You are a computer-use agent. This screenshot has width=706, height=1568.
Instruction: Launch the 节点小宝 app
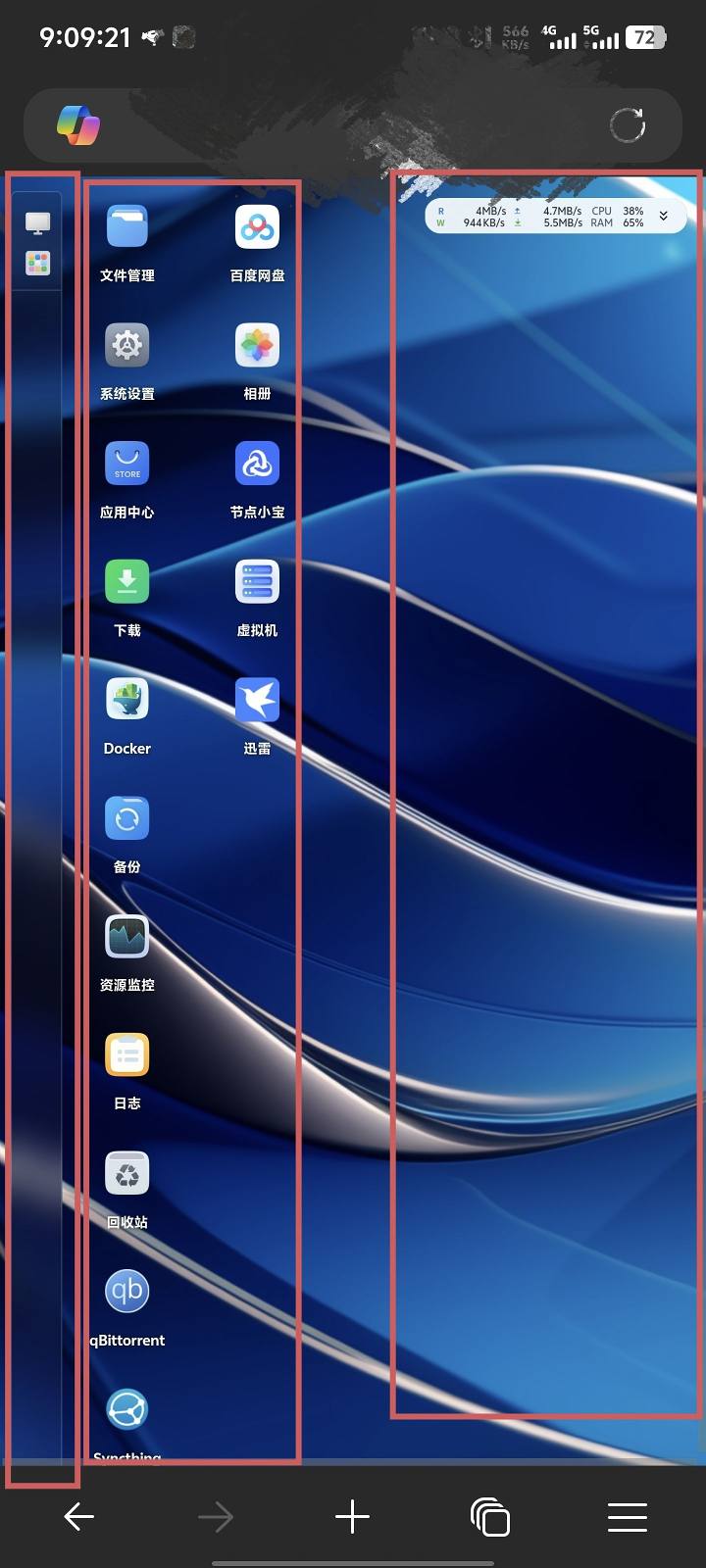[x=257, y=464]
